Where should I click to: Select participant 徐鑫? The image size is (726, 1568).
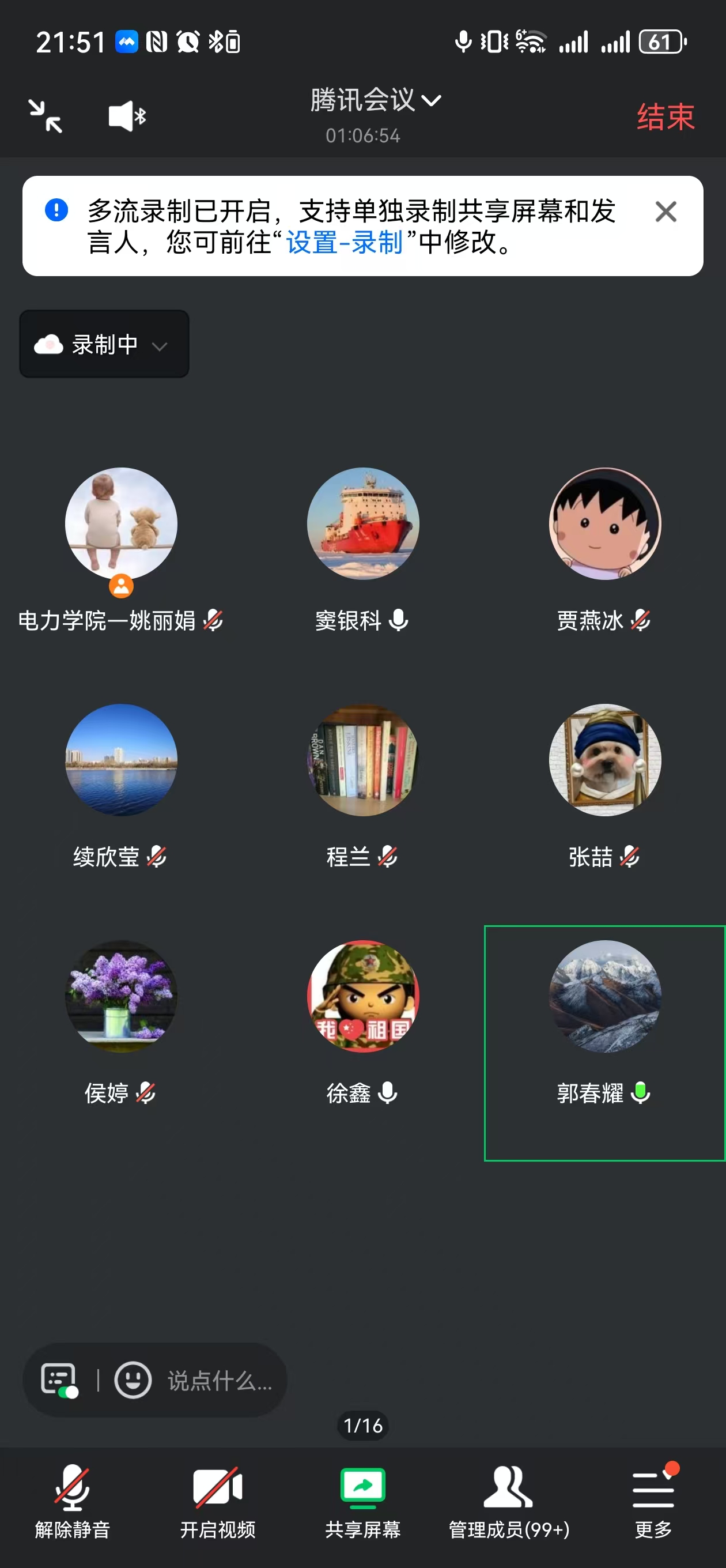362,997
